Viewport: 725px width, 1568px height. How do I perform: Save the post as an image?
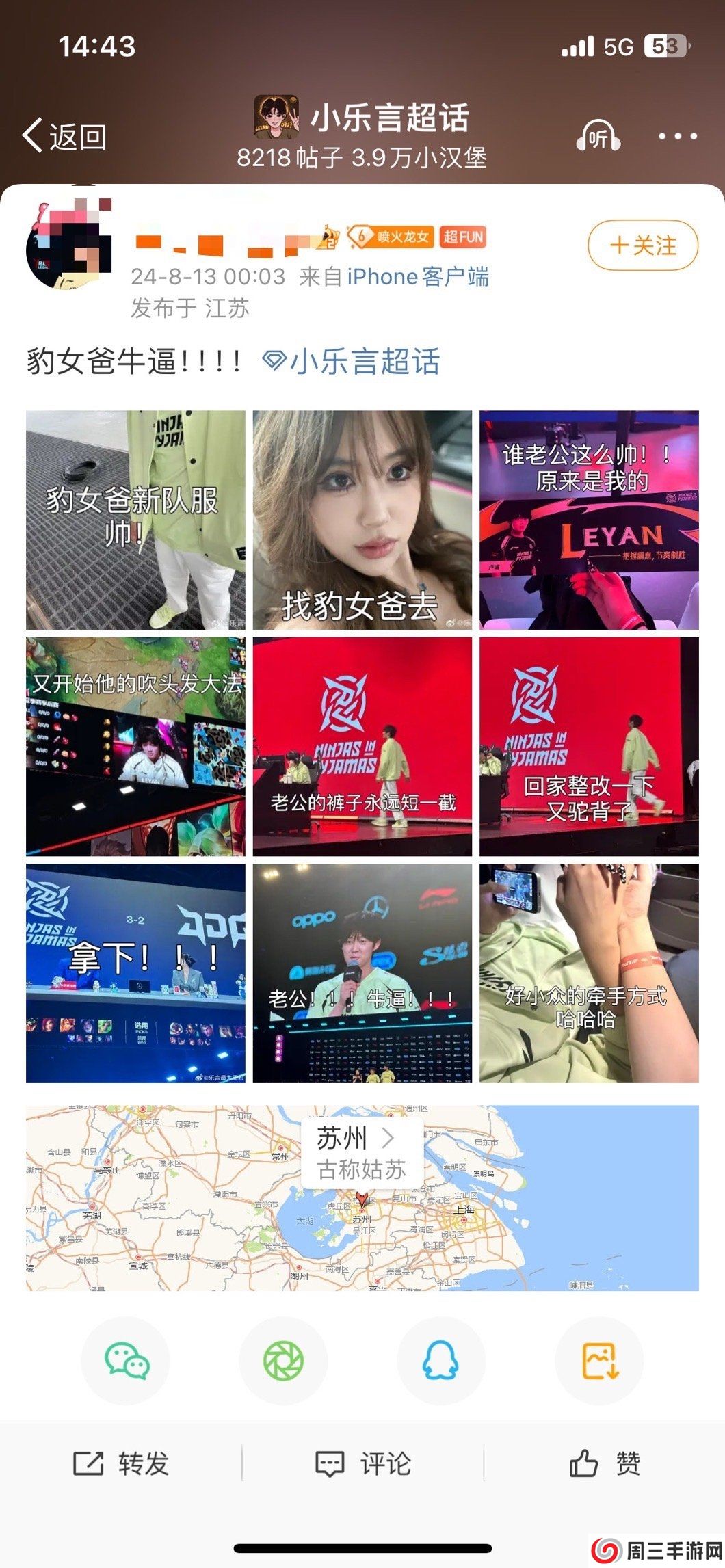pos(599,1360)
